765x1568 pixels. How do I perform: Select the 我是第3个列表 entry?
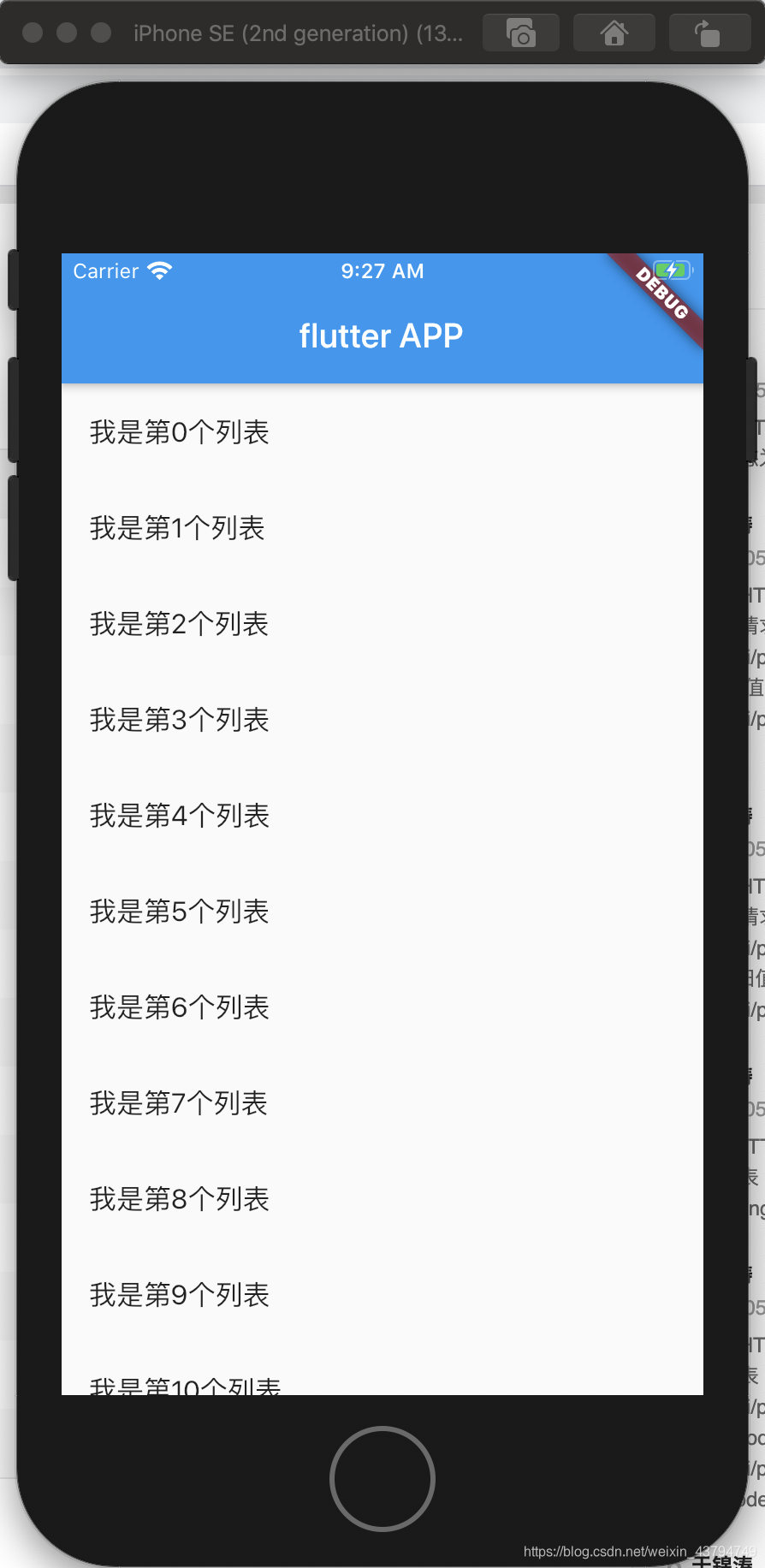(179, 720)
